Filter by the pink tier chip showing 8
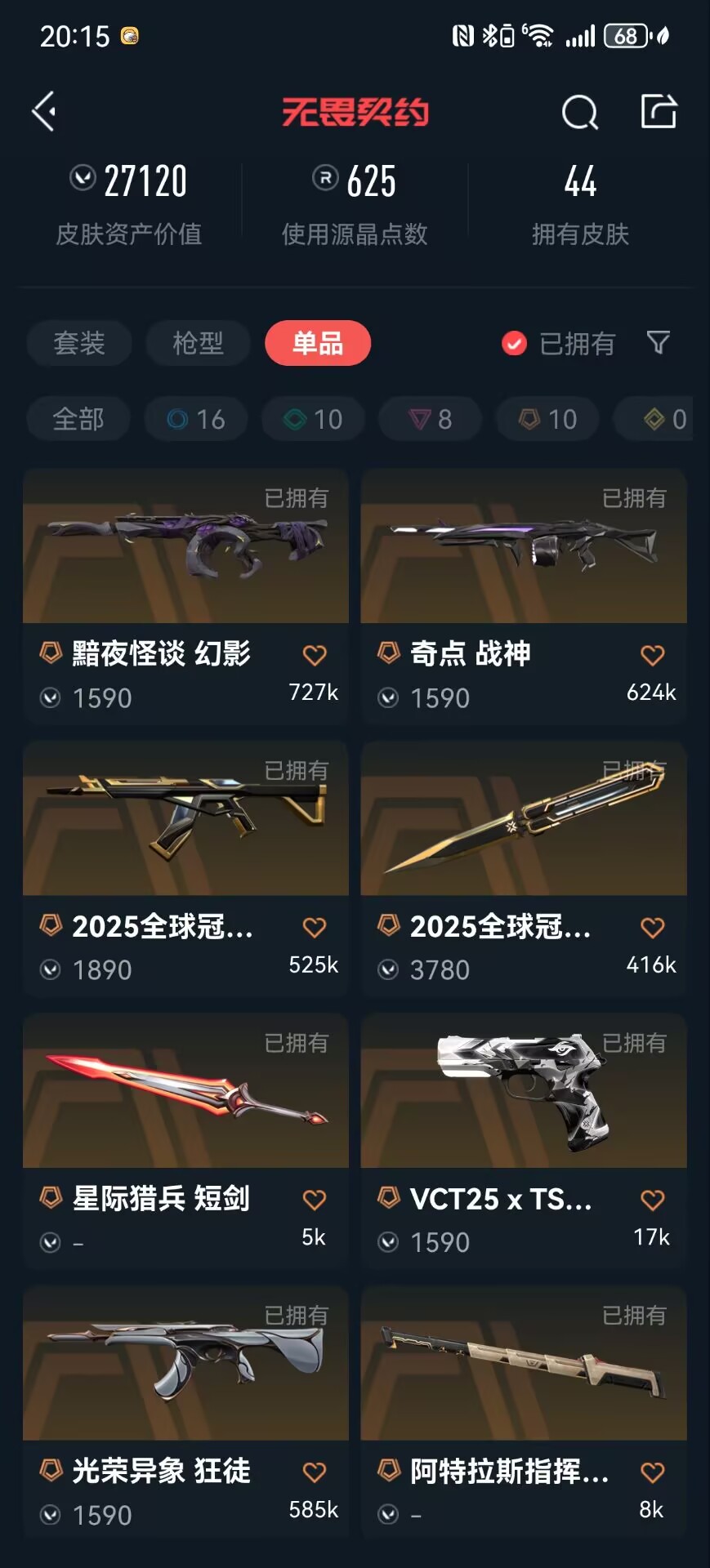 pyautogui.click(x=430, y=419)
